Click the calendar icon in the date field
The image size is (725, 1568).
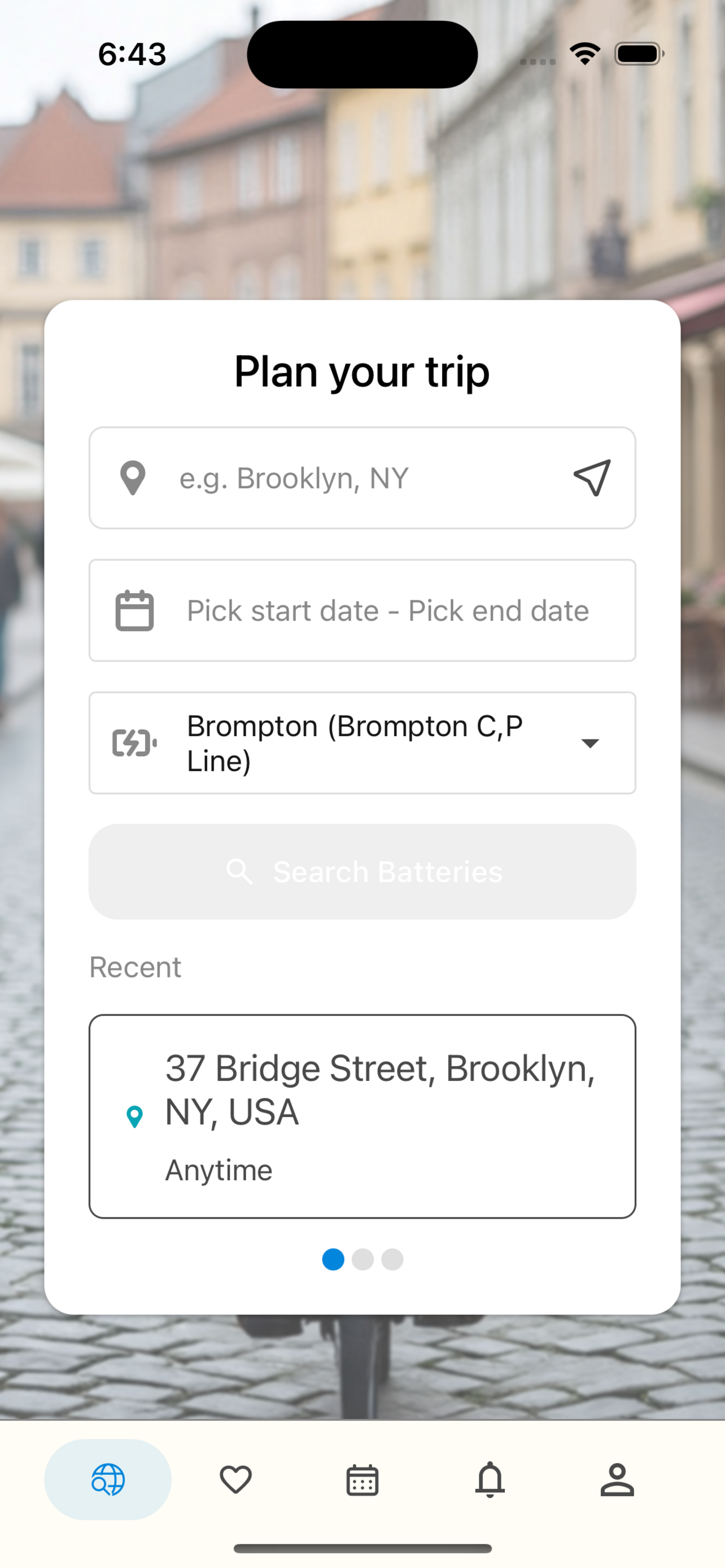(x=135, y=611)
